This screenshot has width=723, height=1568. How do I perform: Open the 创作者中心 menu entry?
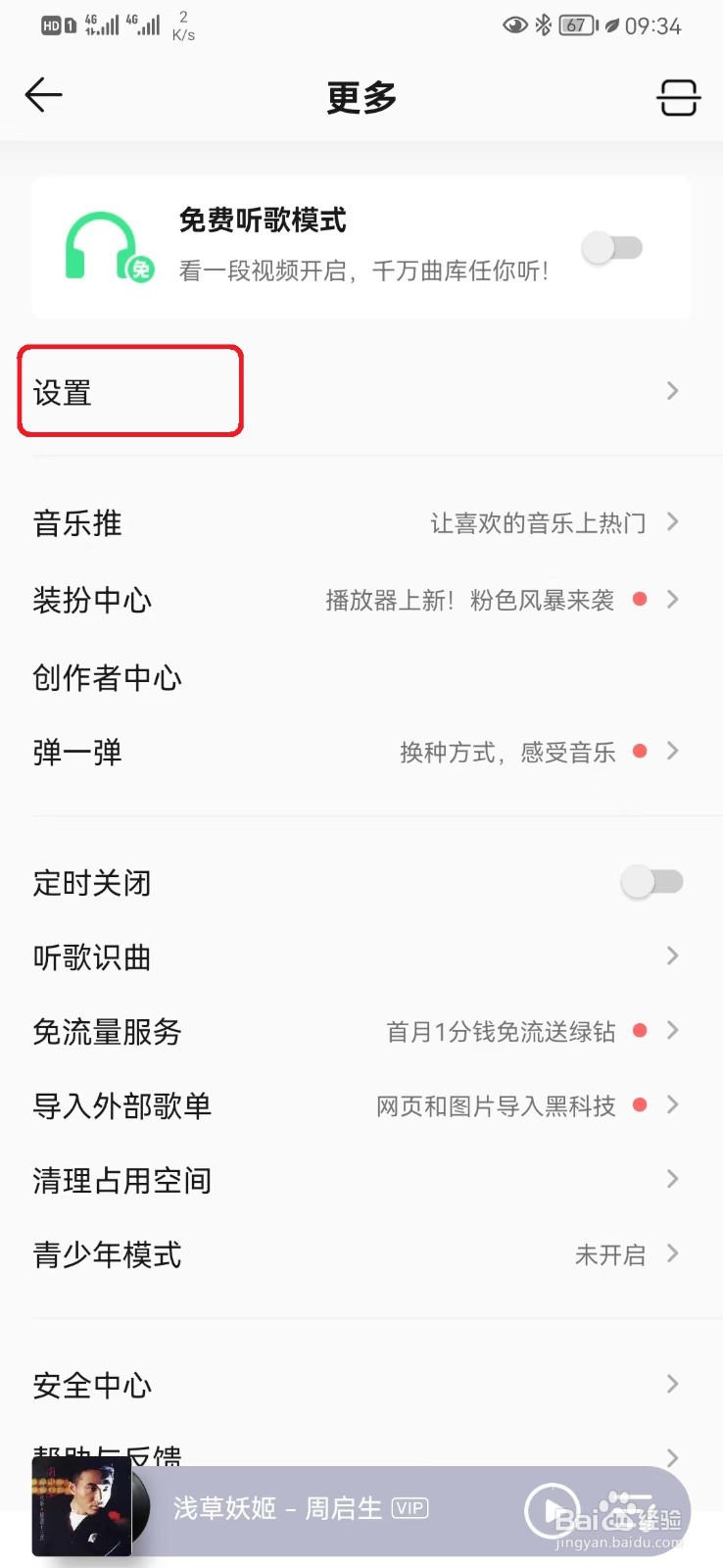[x=108, y=676]
